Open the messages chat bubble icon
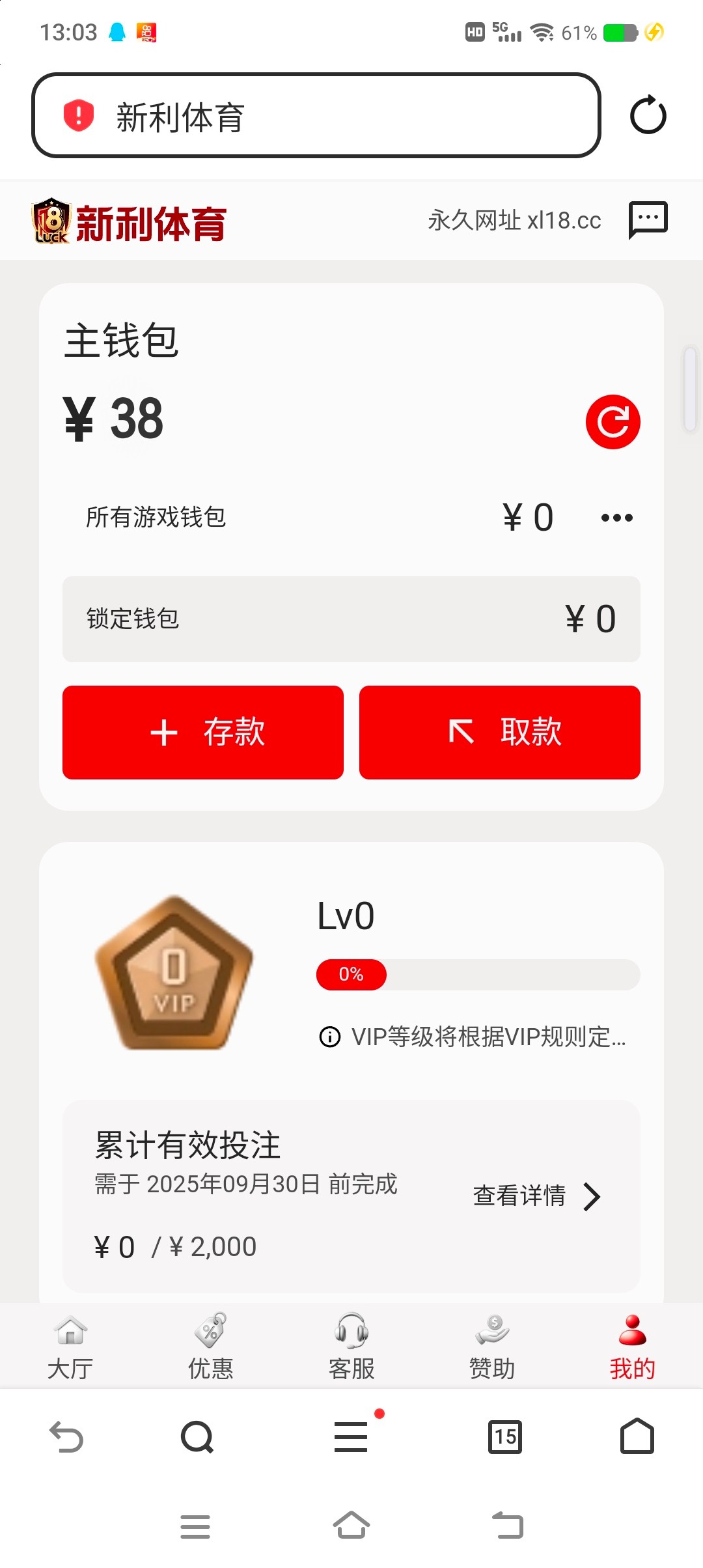 (648, 219)
